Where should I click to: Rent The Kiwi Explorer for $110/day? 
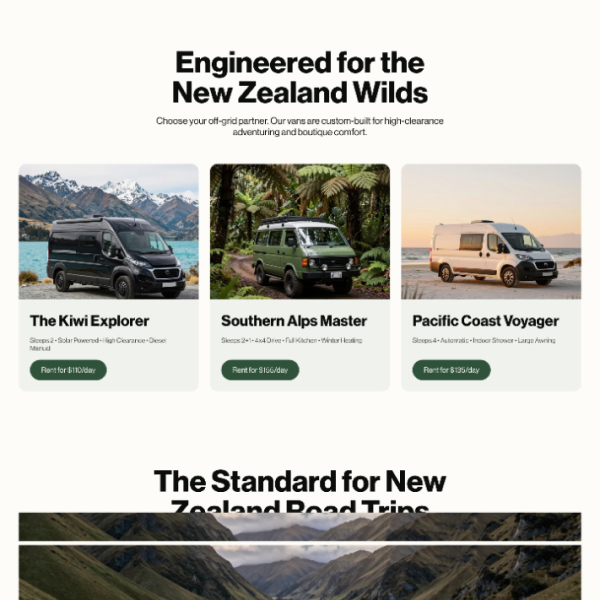(x=68, y=370)
